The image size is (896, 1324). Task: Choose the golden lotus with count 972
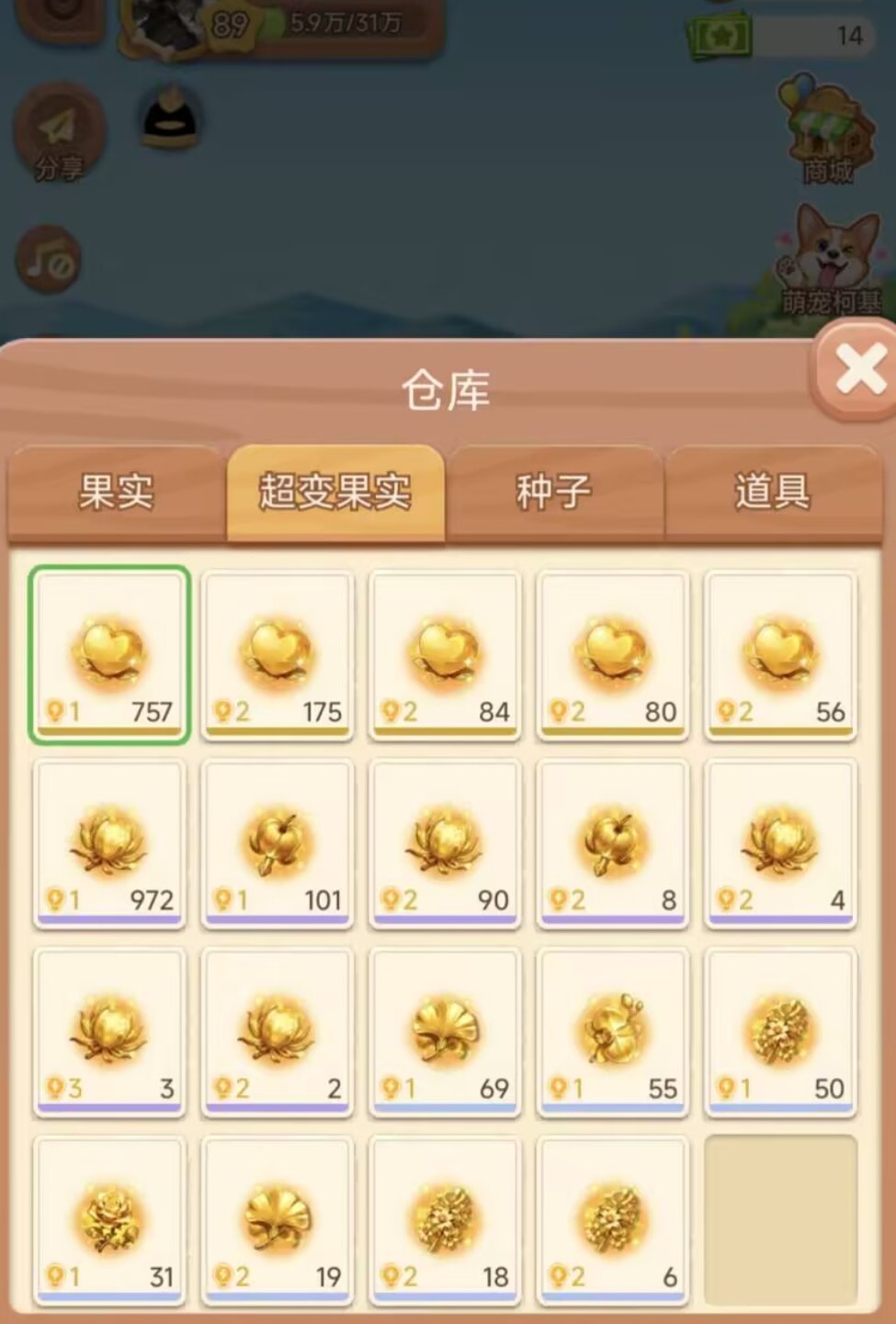pyautogui.click(x=109, y=843)
